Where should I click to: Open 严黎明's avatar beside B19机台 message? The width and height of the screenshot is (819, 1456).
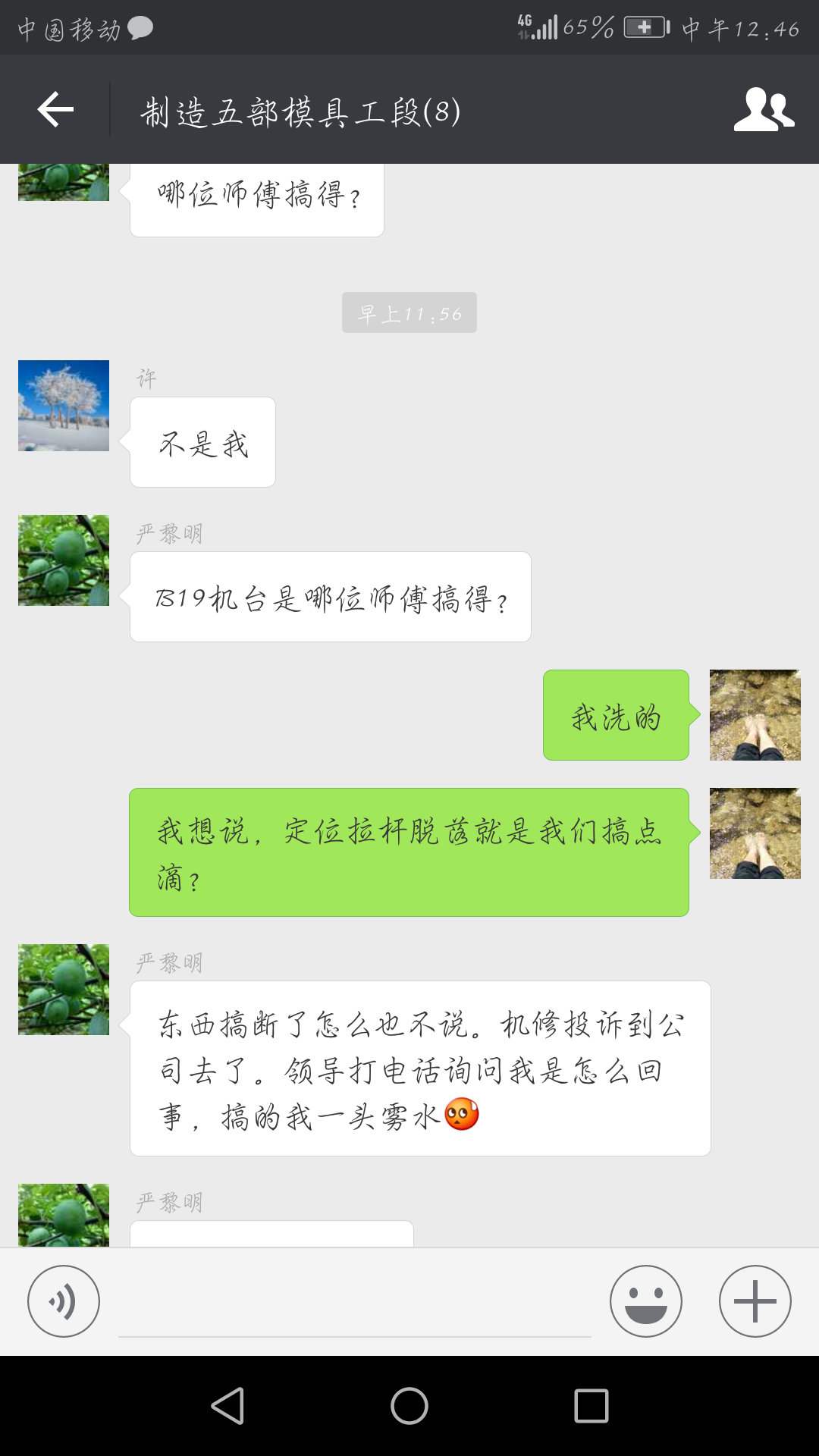click(x=64, y=560)
